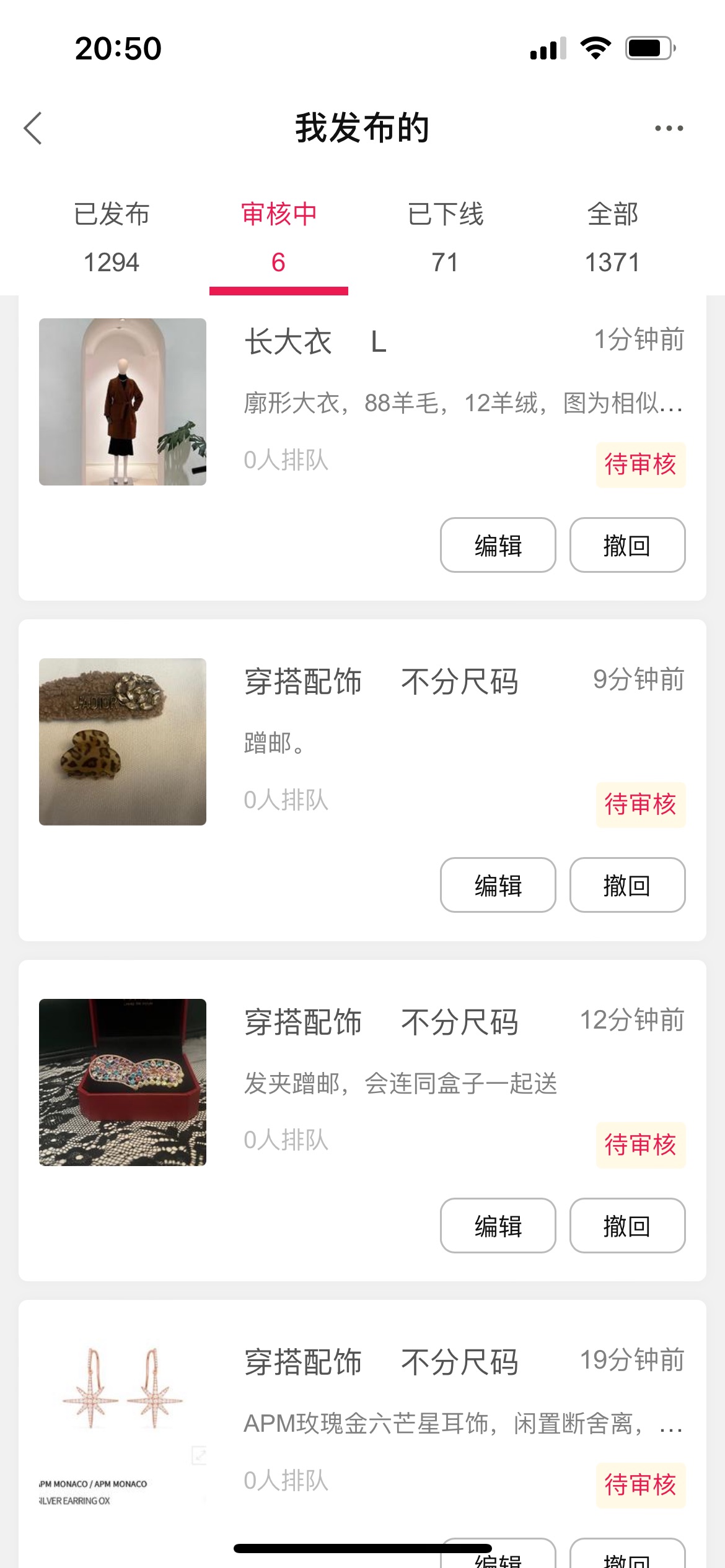Open the 全部 tab
Viewport: 725px width, 1568px height.
coord(613,238)
